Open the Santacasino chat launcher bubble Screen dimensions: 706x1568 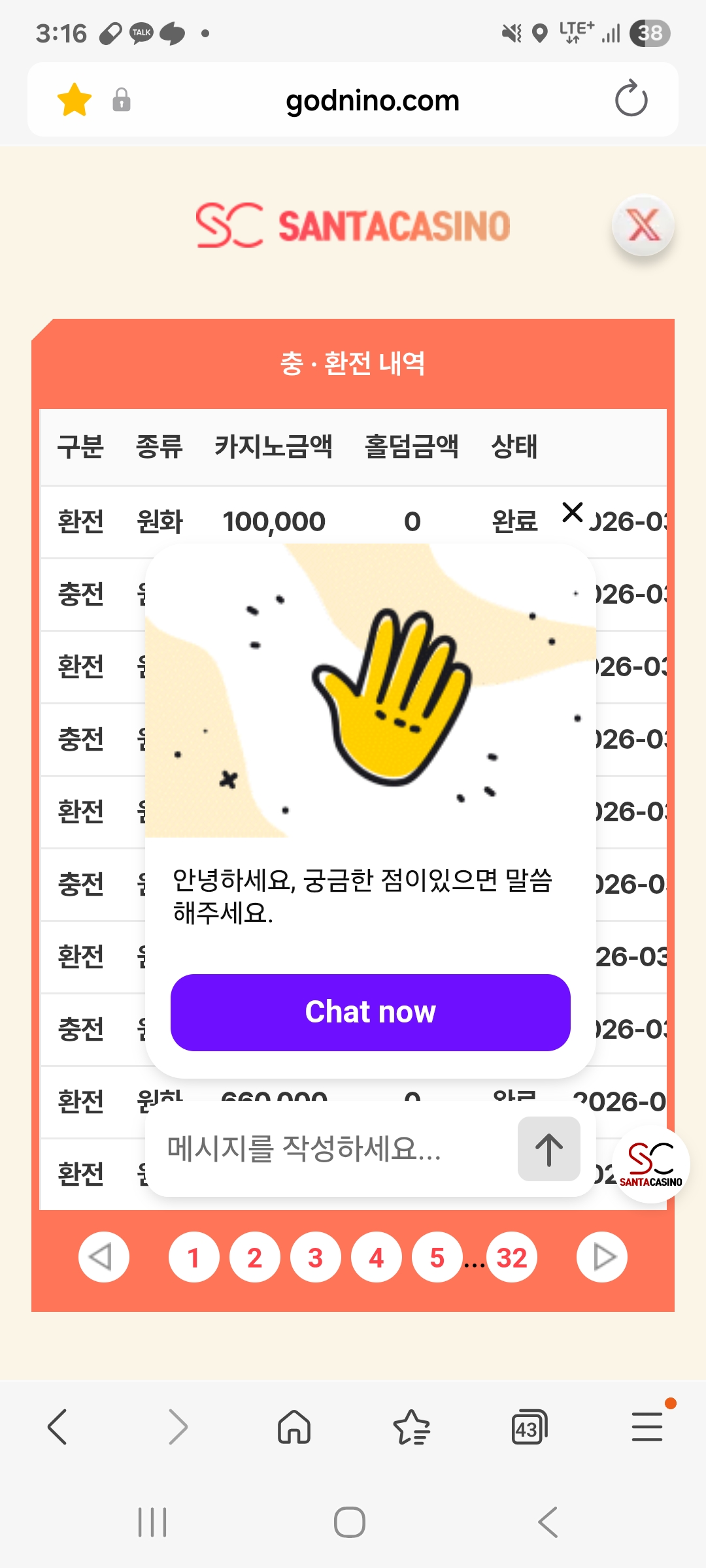point(651,1165)
